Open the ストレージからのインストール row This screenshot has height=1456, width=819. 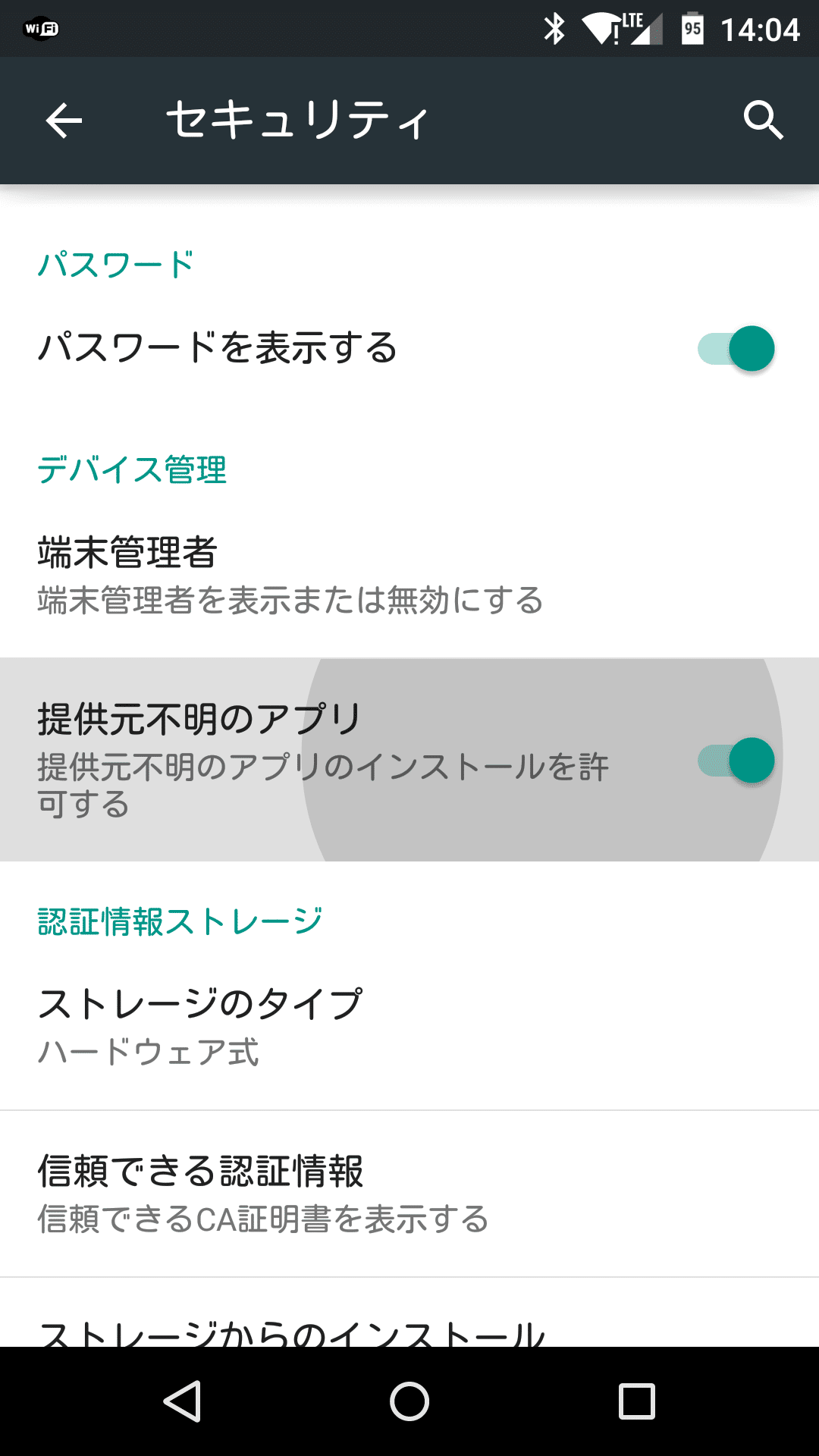click(x=409, y=1313)
